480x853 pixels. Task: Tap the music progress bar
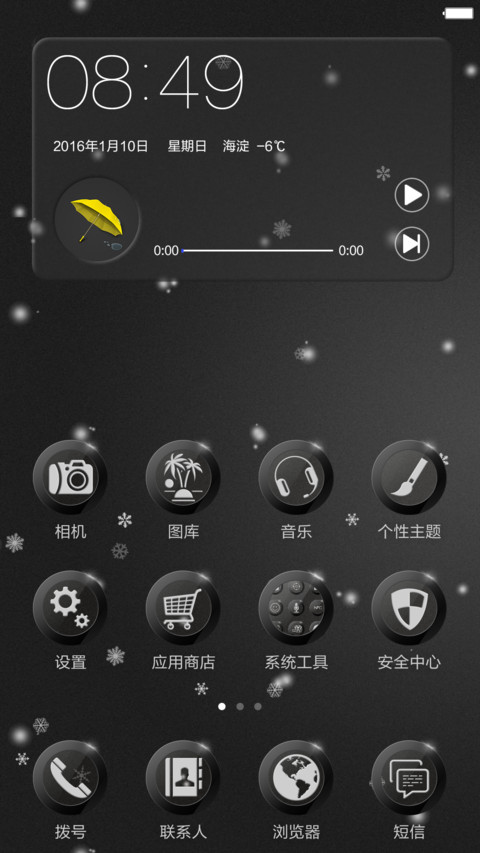[x=257, y=251]
